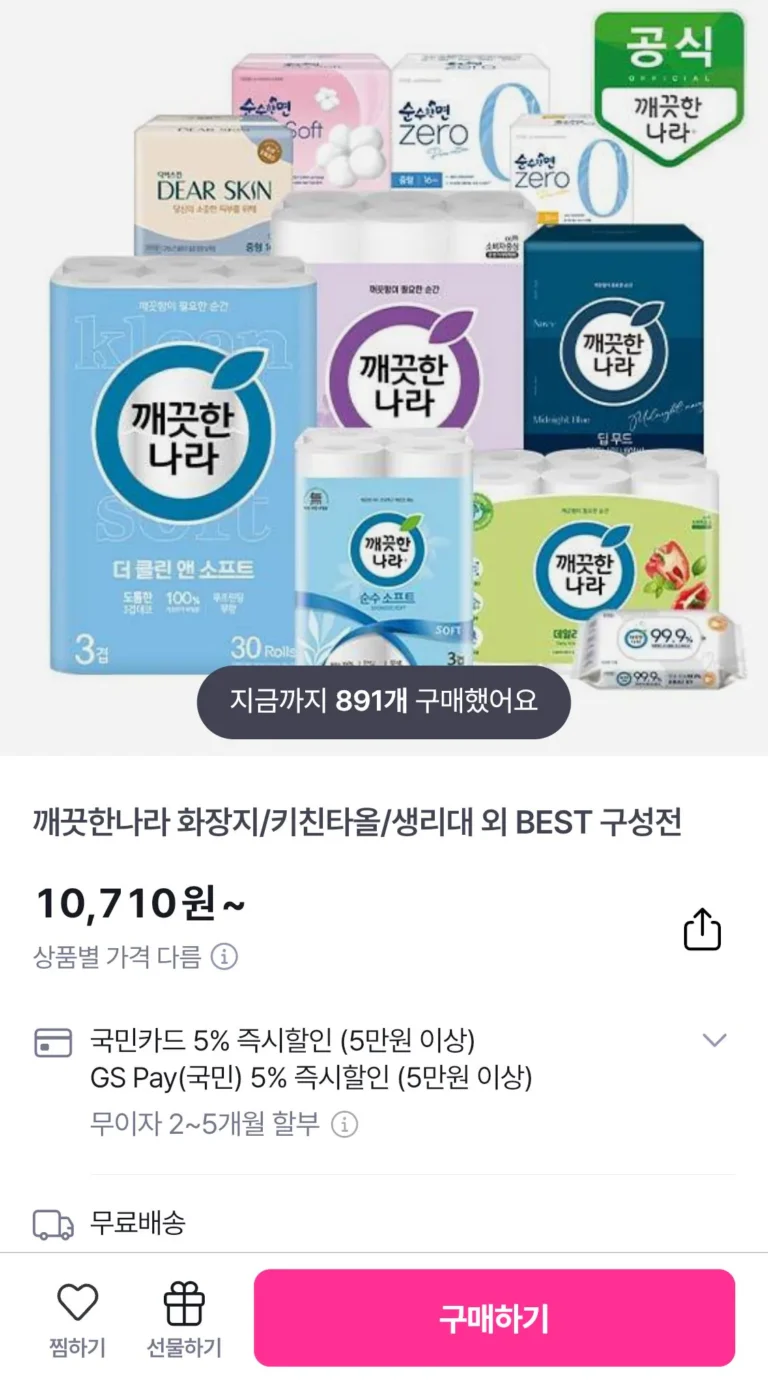The image size is (768, 1383).
Task: Open info icon next to 상품별 가격 다름
Action: coord(225,957)
